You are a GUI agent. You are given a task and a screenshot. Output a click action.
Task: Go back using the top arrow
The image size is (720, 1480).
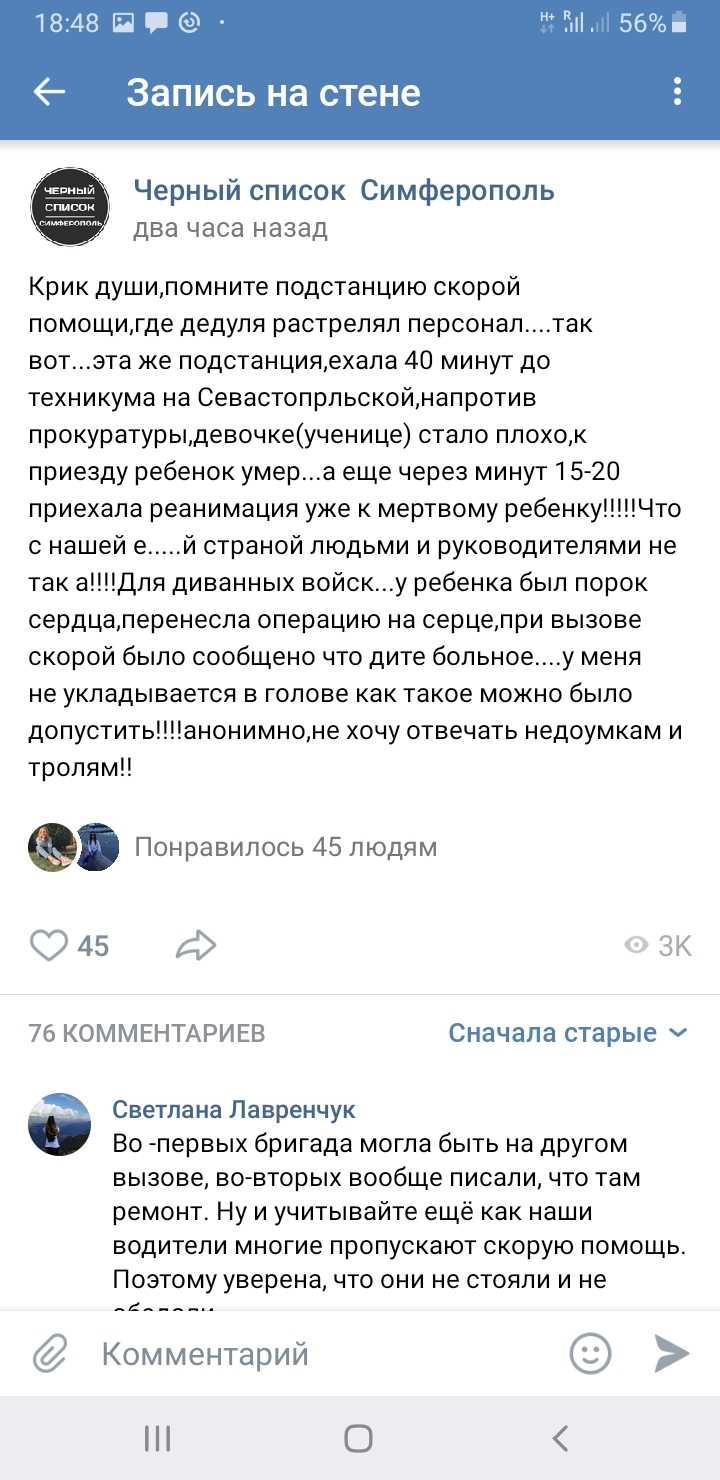click(49, 92)
